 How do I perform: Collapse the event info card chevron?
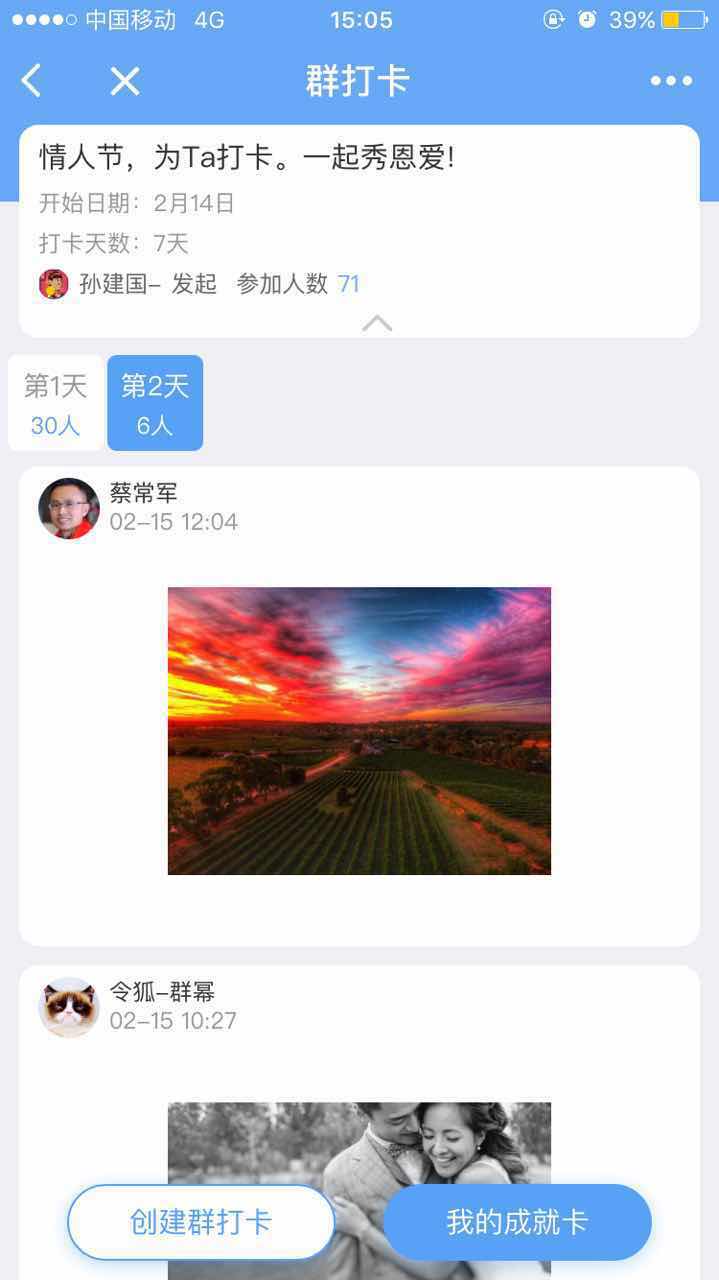tap(377, 323)
